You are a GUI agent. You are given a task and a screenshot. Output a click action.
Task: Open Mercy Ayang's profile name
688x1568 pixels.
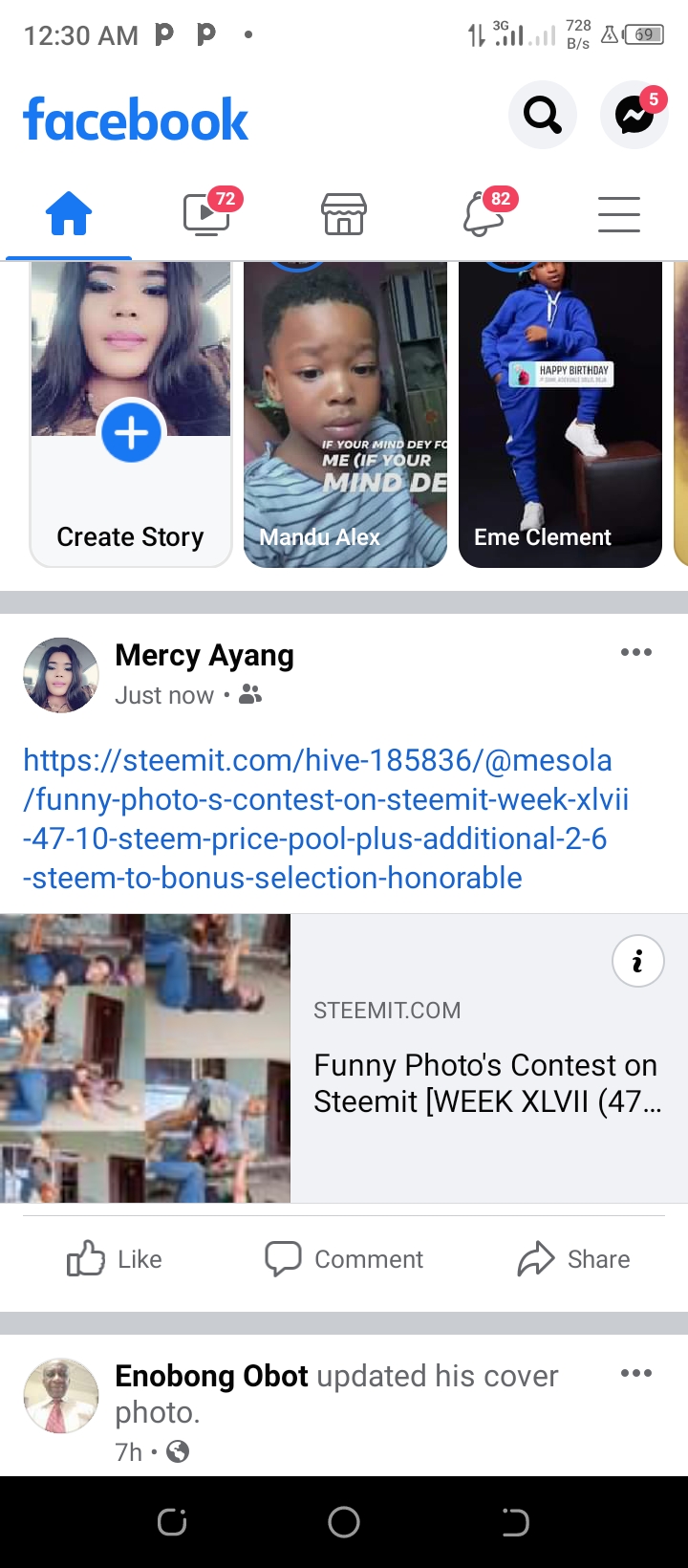204,656
